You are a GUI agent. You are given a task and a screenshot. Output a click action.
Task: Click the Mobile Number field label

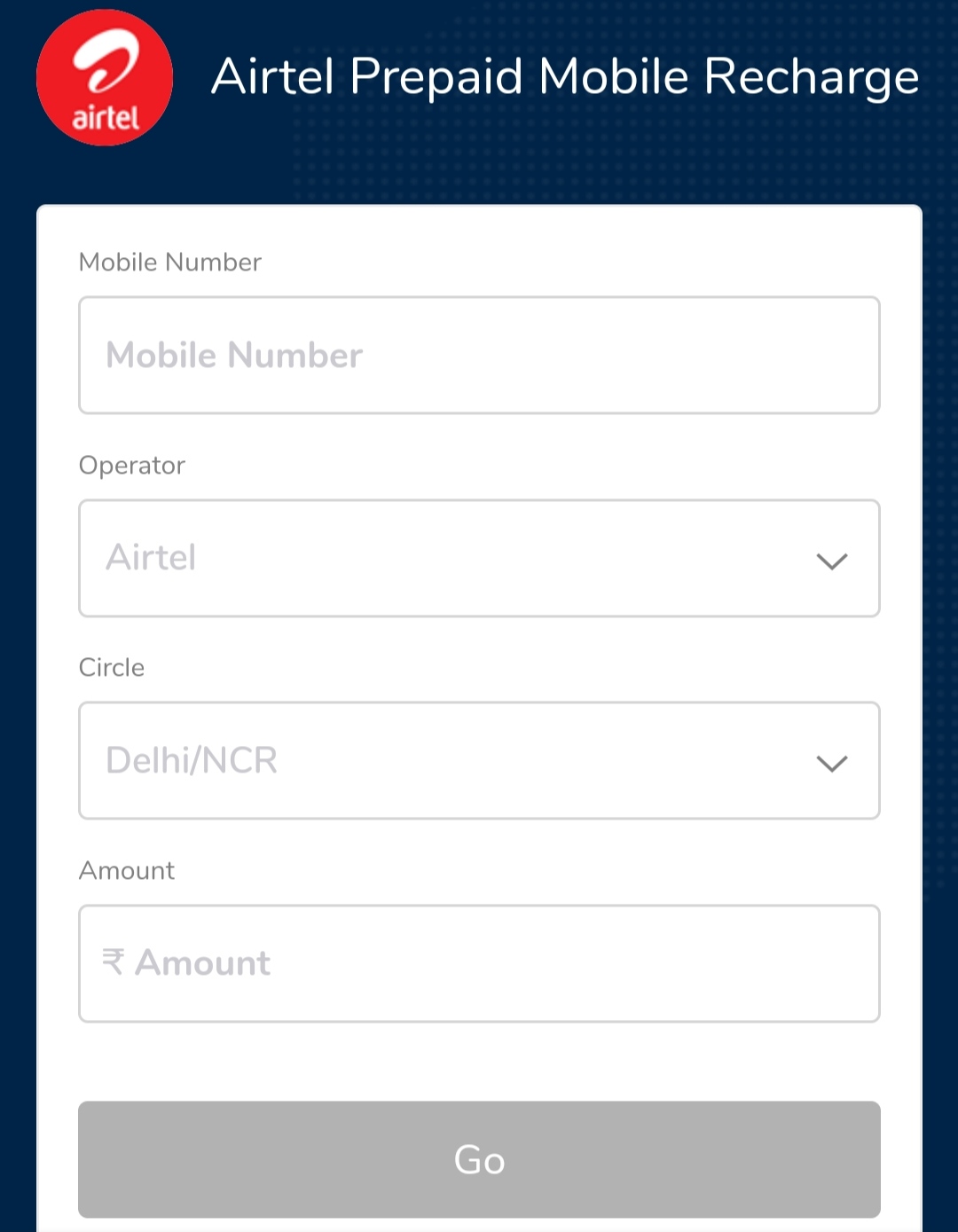[x=170, y=262]
